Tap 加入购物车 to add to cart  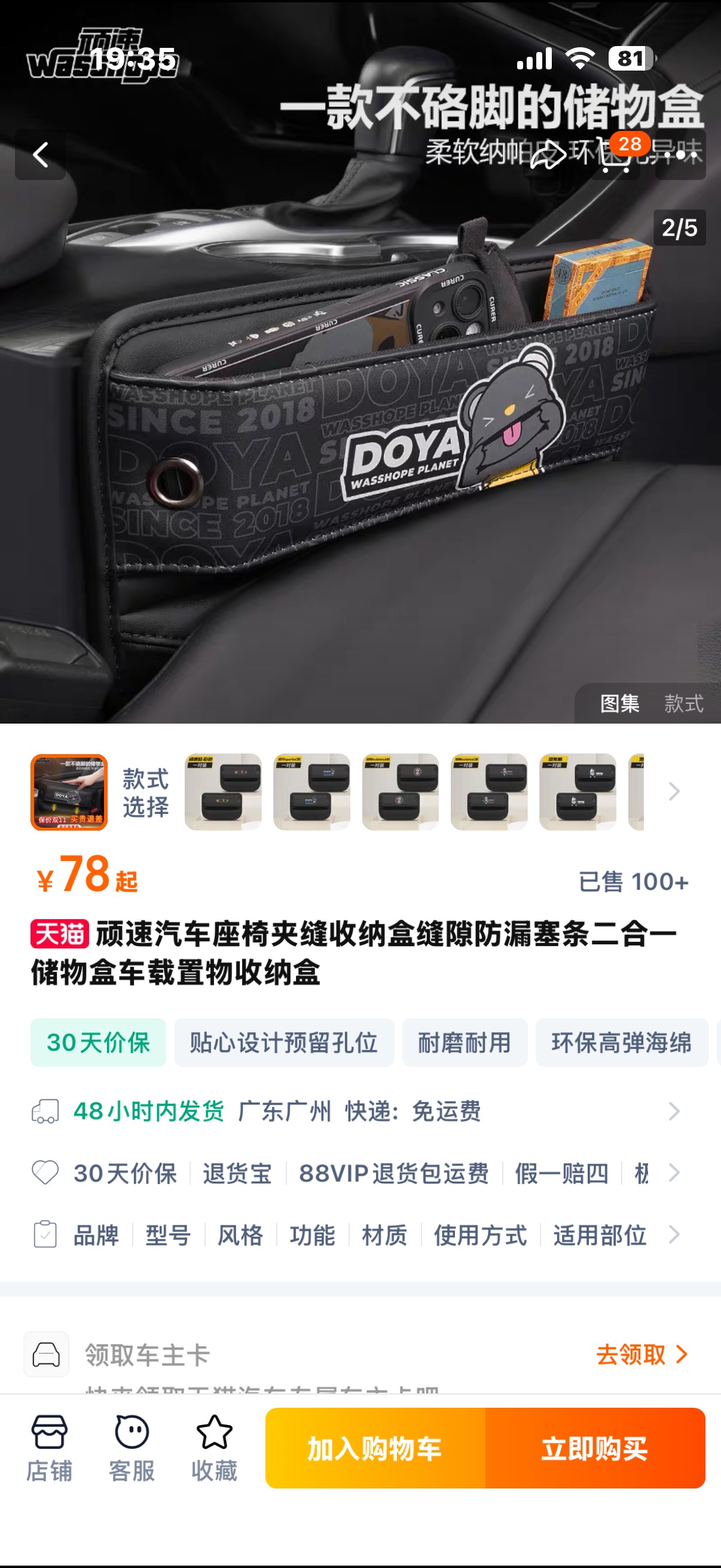[375, 1448]
